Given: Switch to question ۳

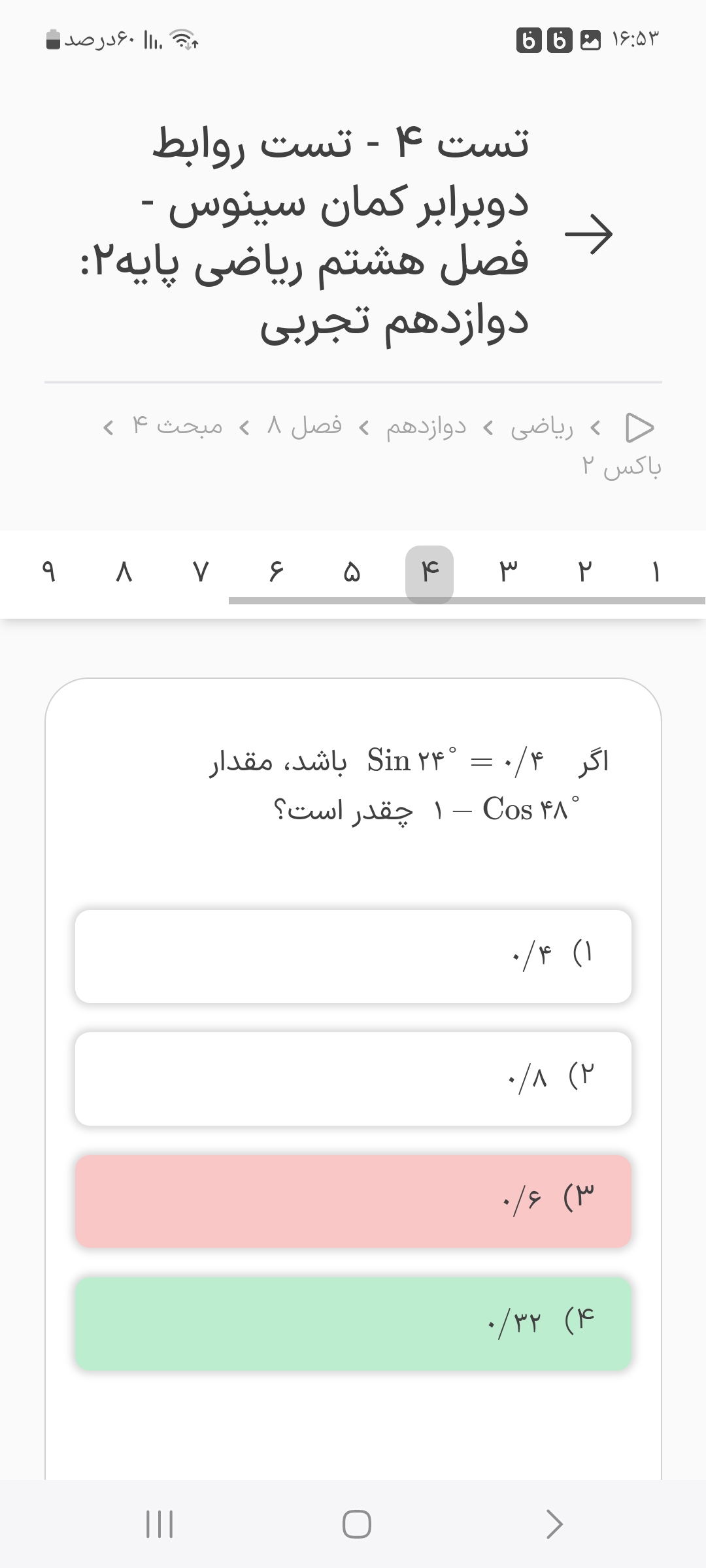Looking at the screenshot, I should click(509, 573).
